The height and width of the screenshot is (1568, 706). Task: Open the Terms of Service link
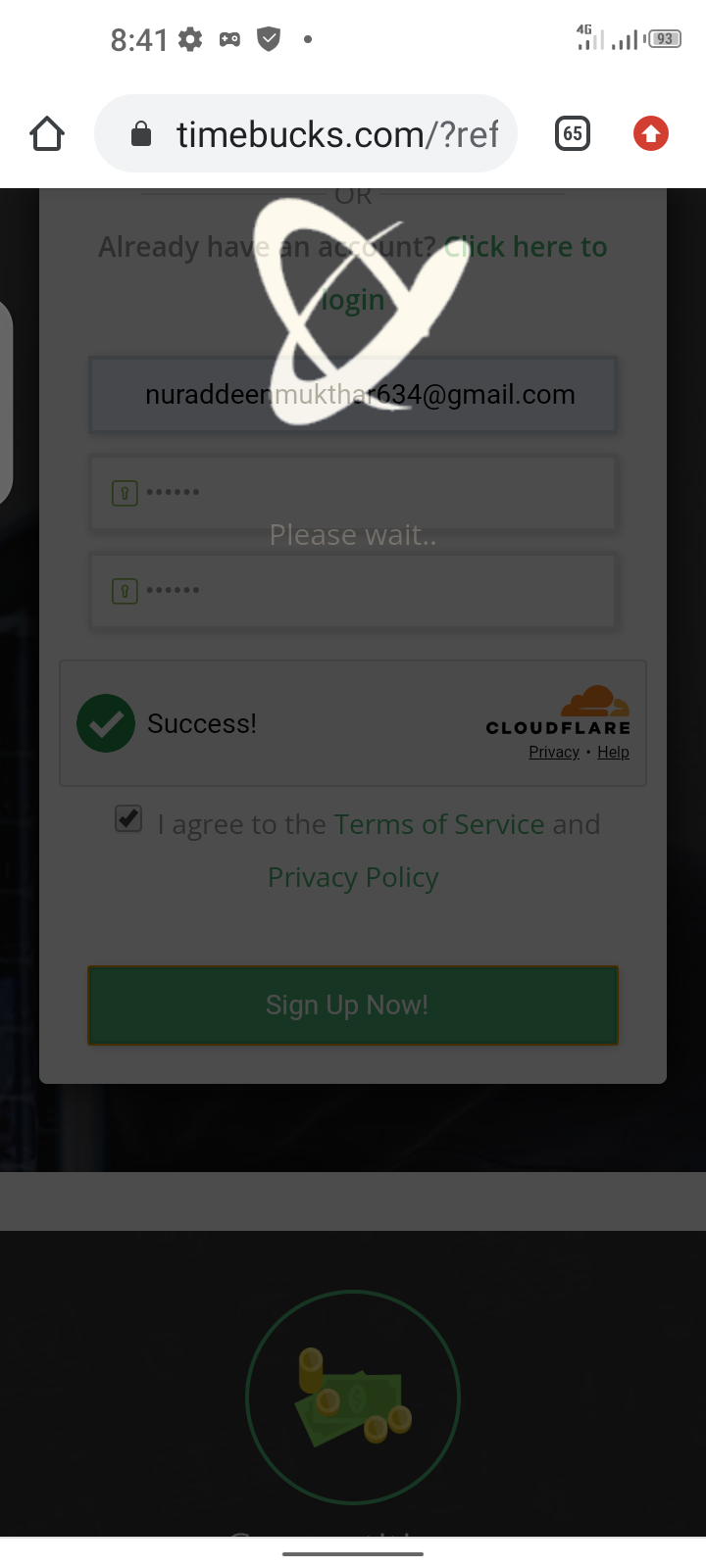pyautogui.click(x=438, y=824)
